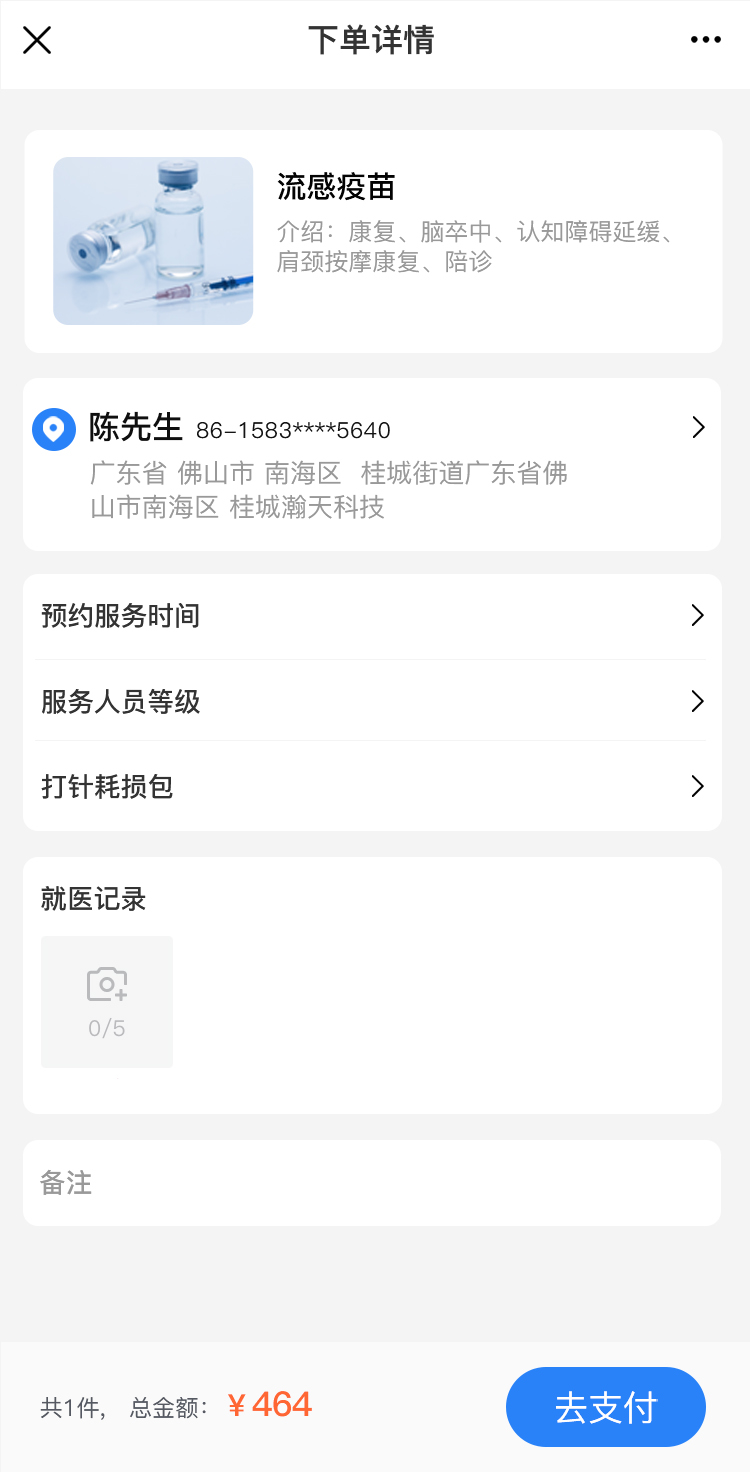This screenshot has height=1472, width=750.
Task: Choose 服务人员等级 staff level
Action: click(x=372, y=702)
